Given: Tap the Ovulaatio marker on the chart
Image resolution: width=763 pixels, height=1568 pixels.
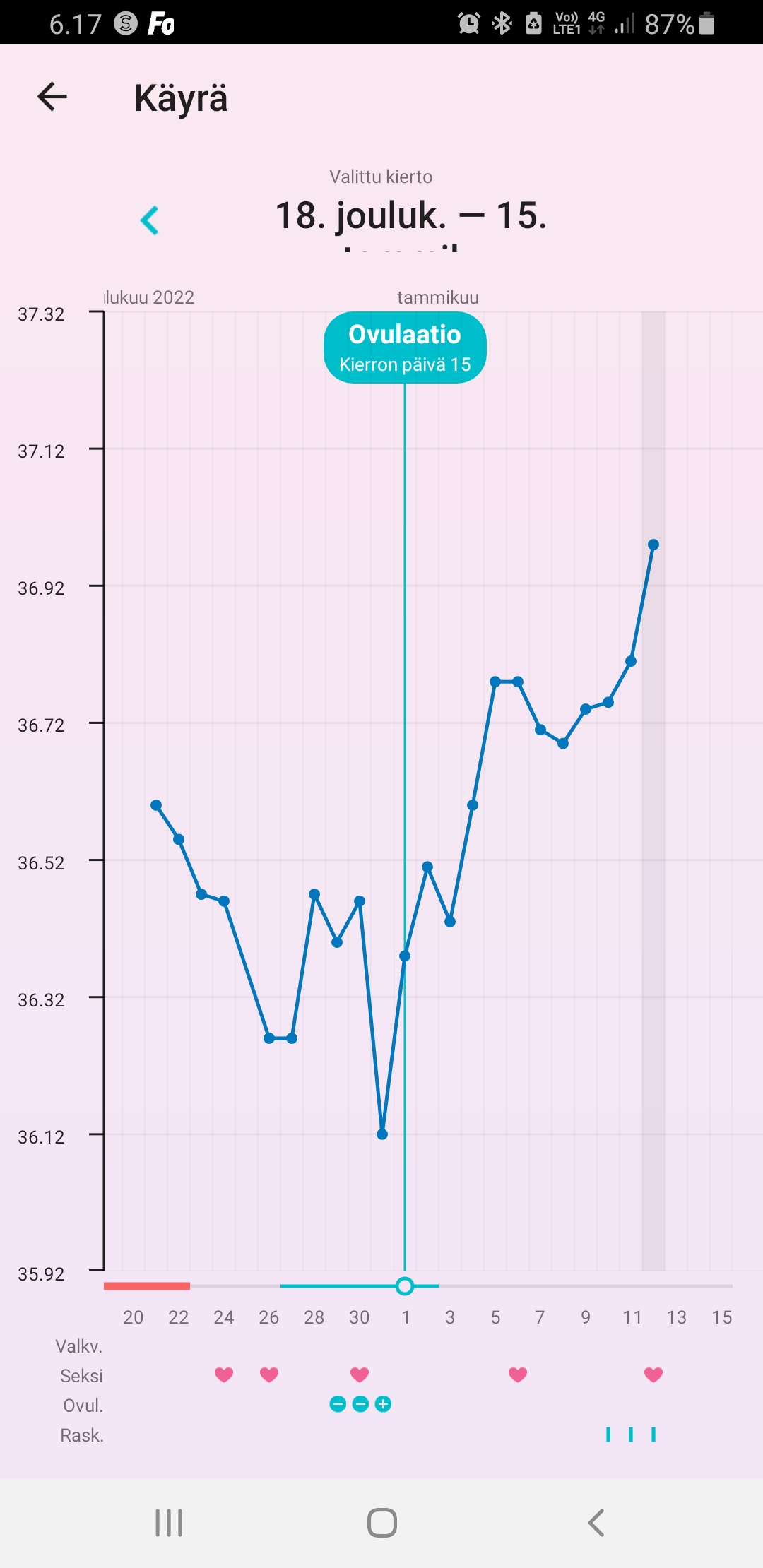Looking at the screenshot, I should 405,348.
